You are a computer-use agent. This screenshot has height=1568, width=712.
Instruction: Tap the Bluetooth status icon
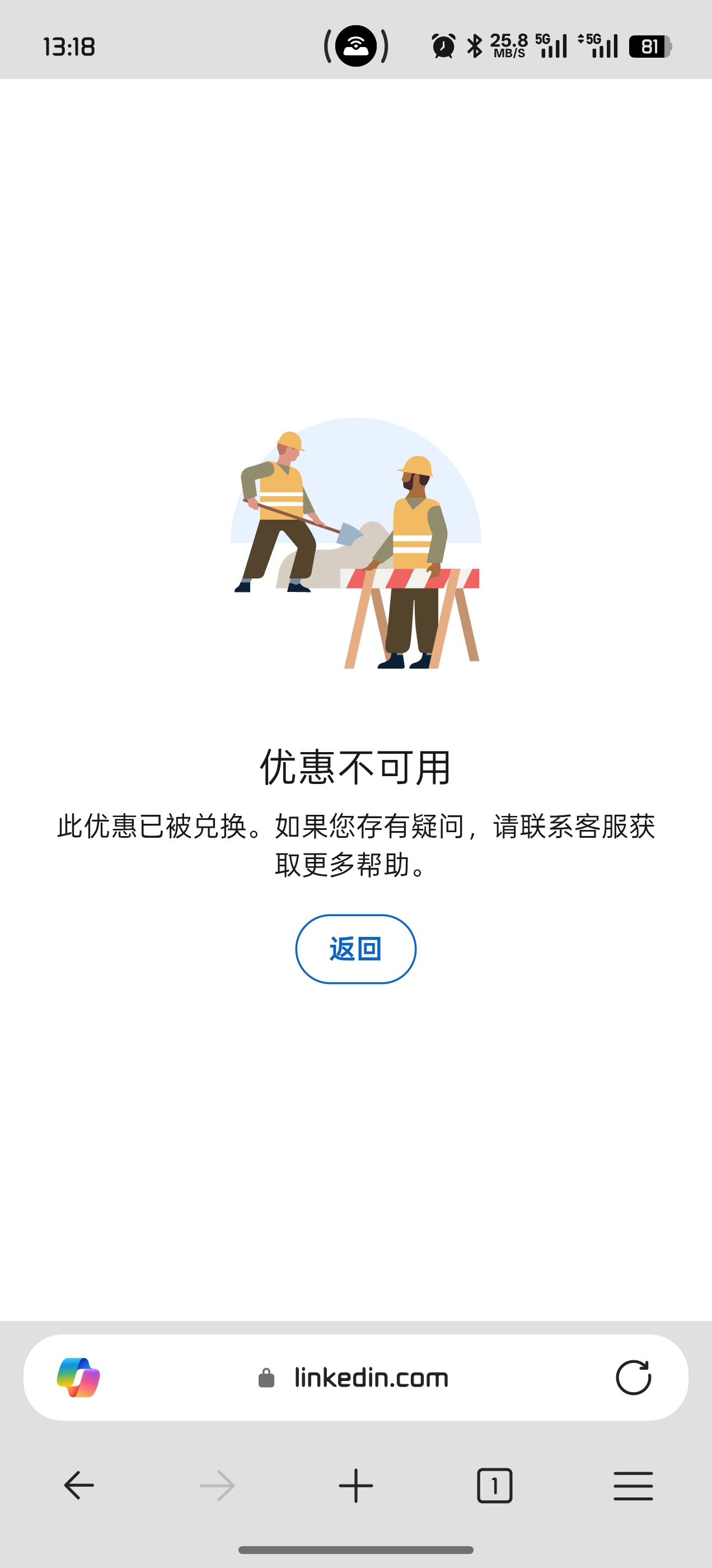click(x=474, y=46)
